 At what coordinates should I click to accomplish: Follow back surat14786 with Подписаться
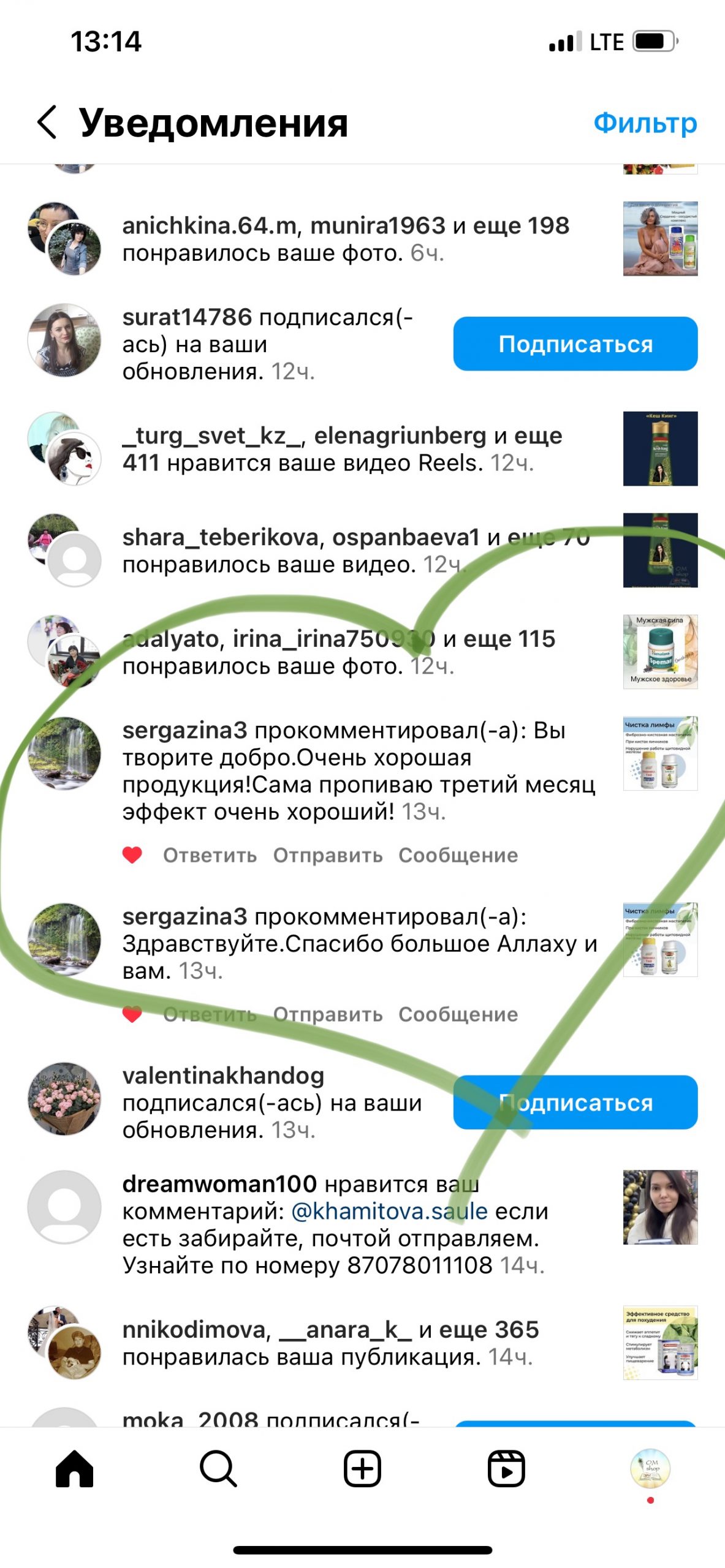point(575,344)
